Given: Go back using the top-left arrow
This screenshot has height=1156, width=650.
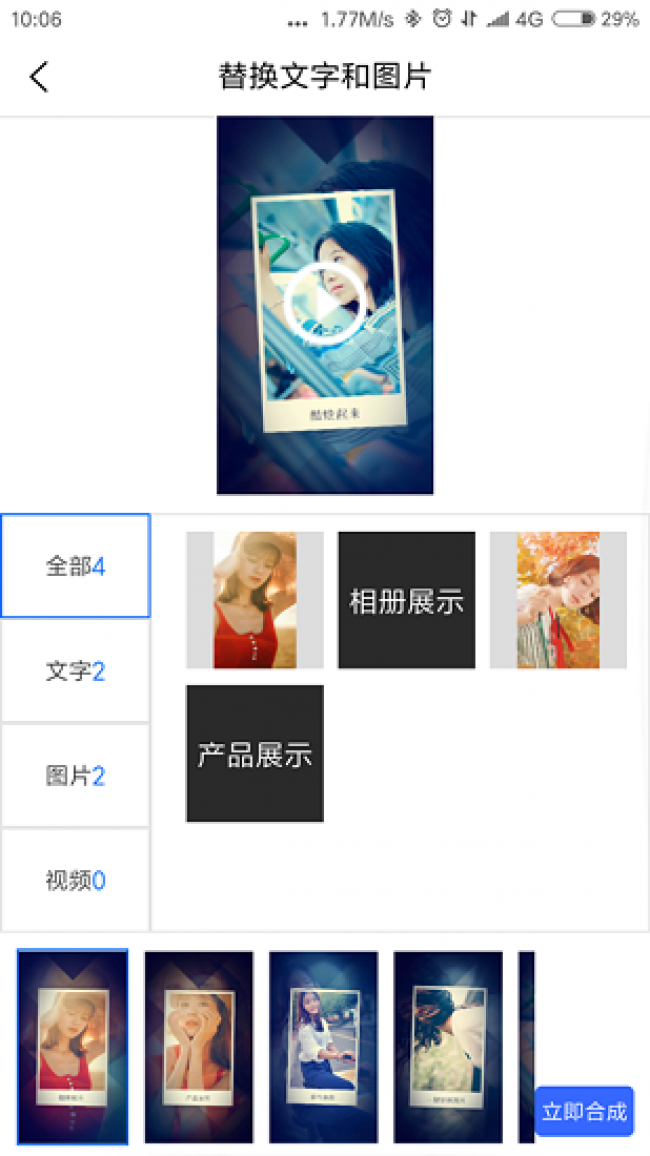Looking at the screenshot, I should pyautogui.click(x=39, y=77).
